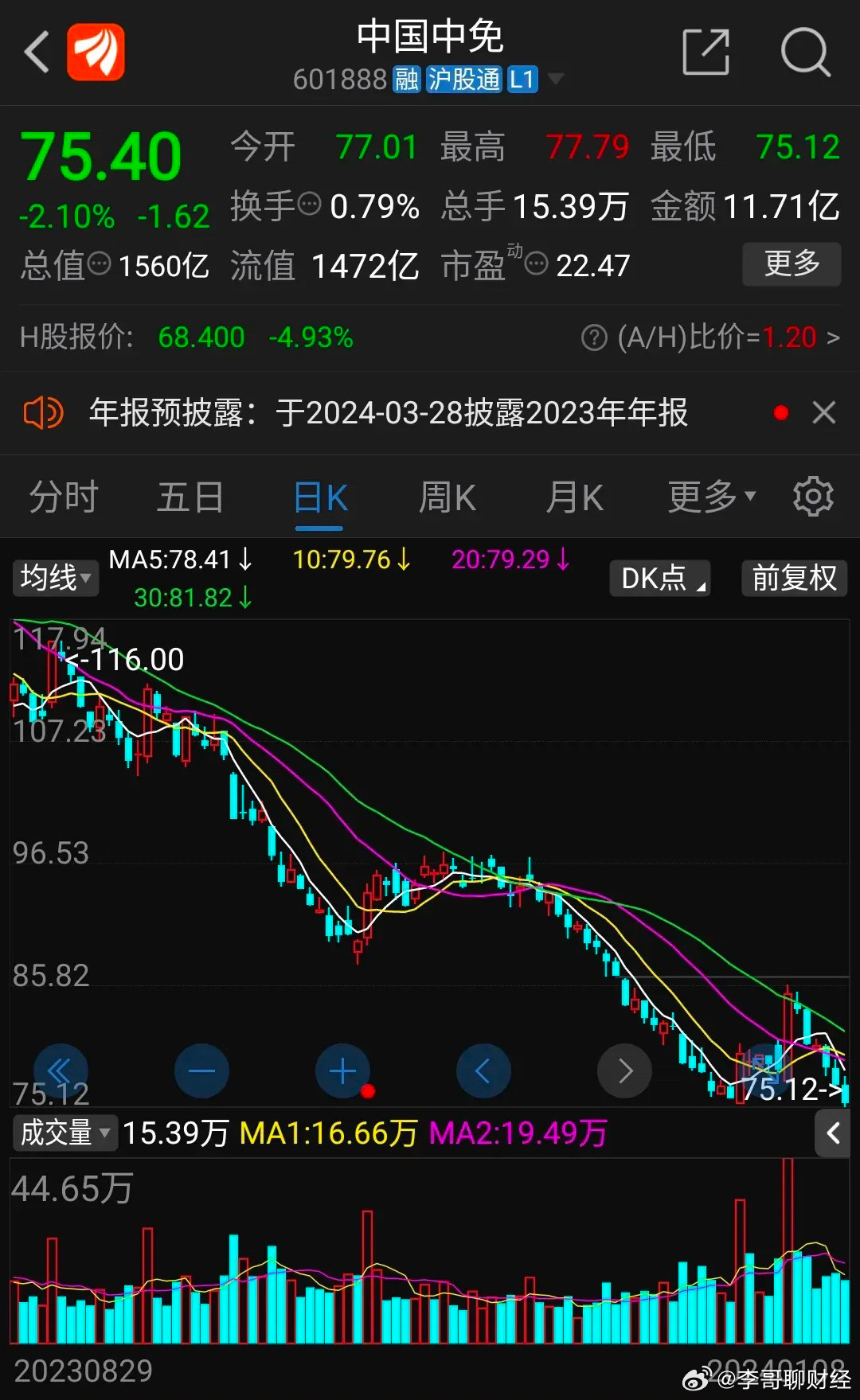Share this stock page
This screenshot has width=860, height=1400.
coord(706,53)
